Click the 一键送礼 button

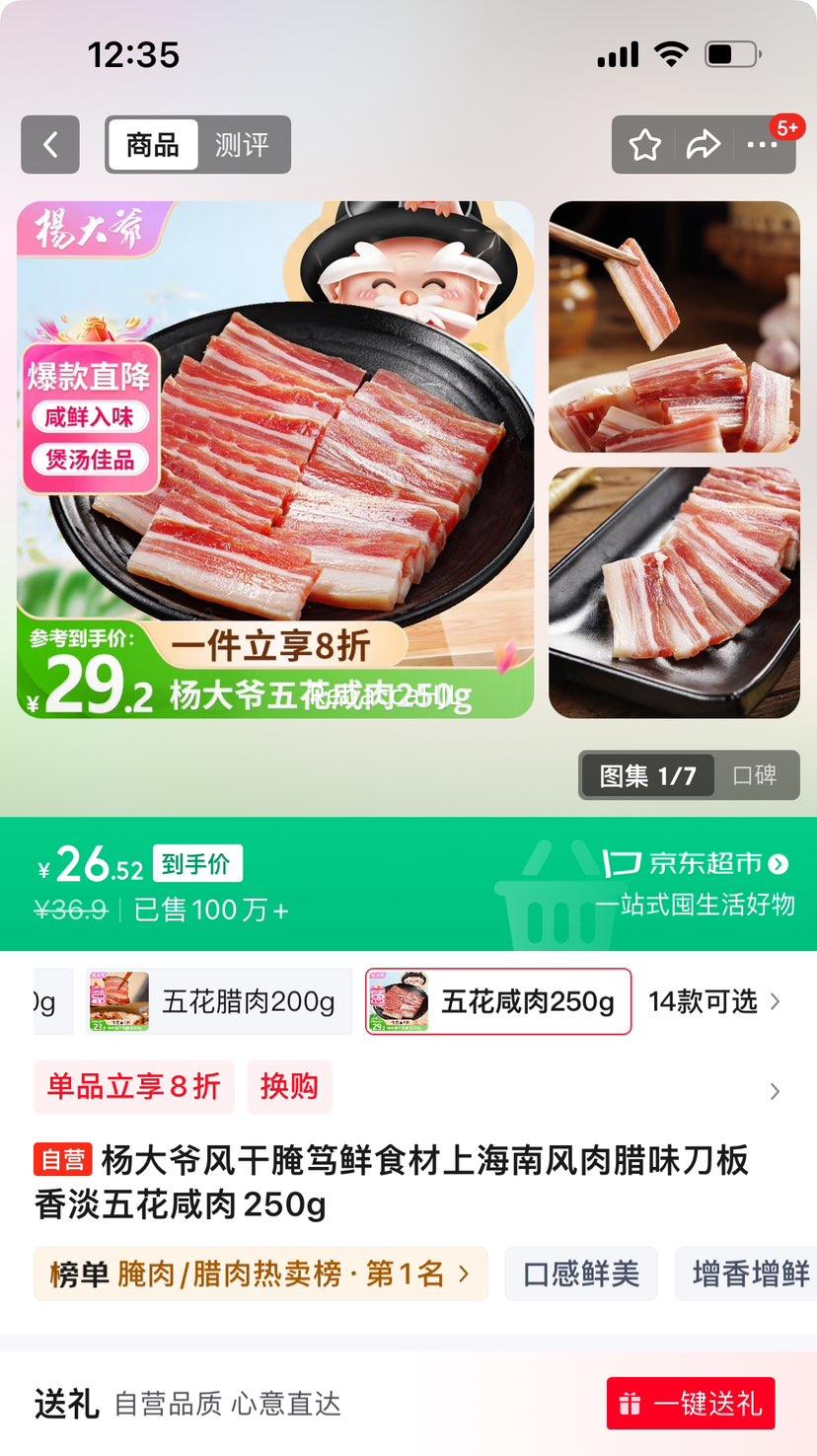pyautogui.click(x=690, y=1403)
